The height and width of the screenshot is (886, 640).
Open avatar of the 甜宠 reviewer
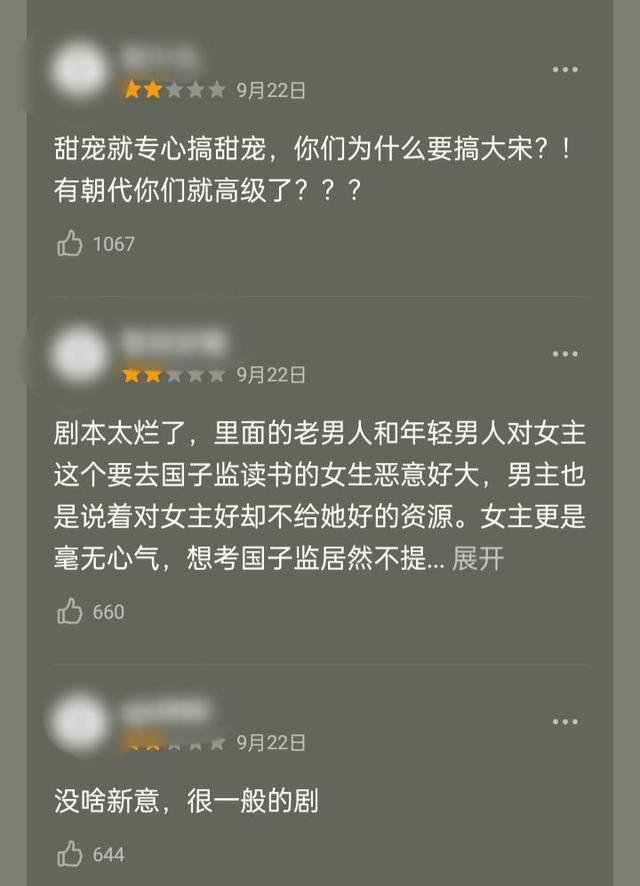click(x=78, y=70)
